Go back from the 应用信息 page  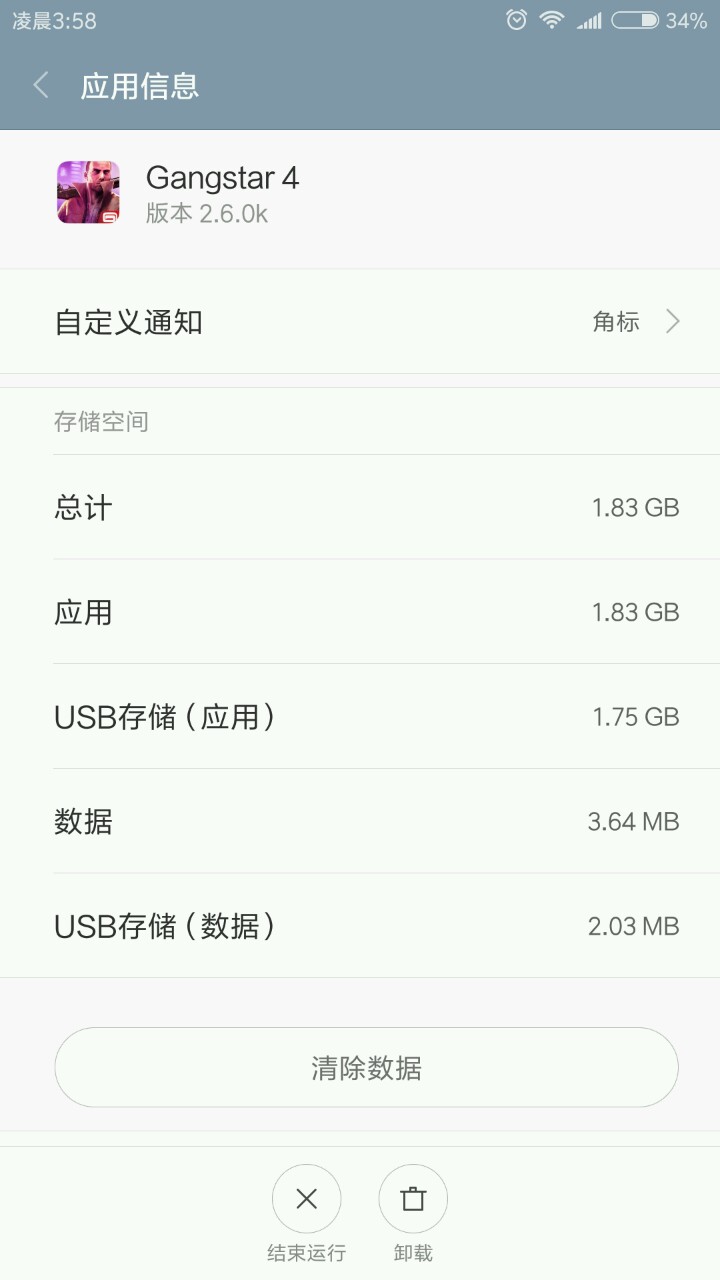[41, 86]
